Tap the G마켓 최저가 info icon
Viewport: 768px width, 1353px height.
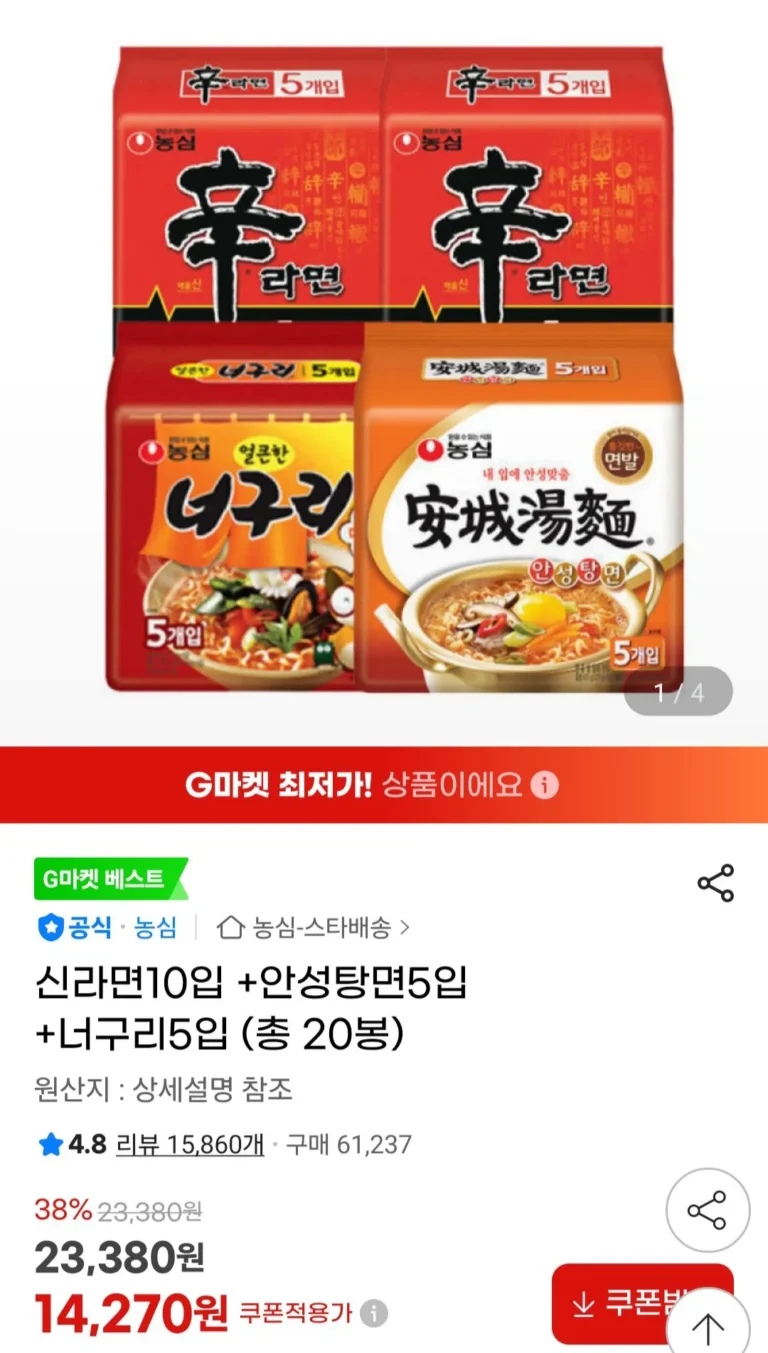pyautogui.click(x=544, y=785)
